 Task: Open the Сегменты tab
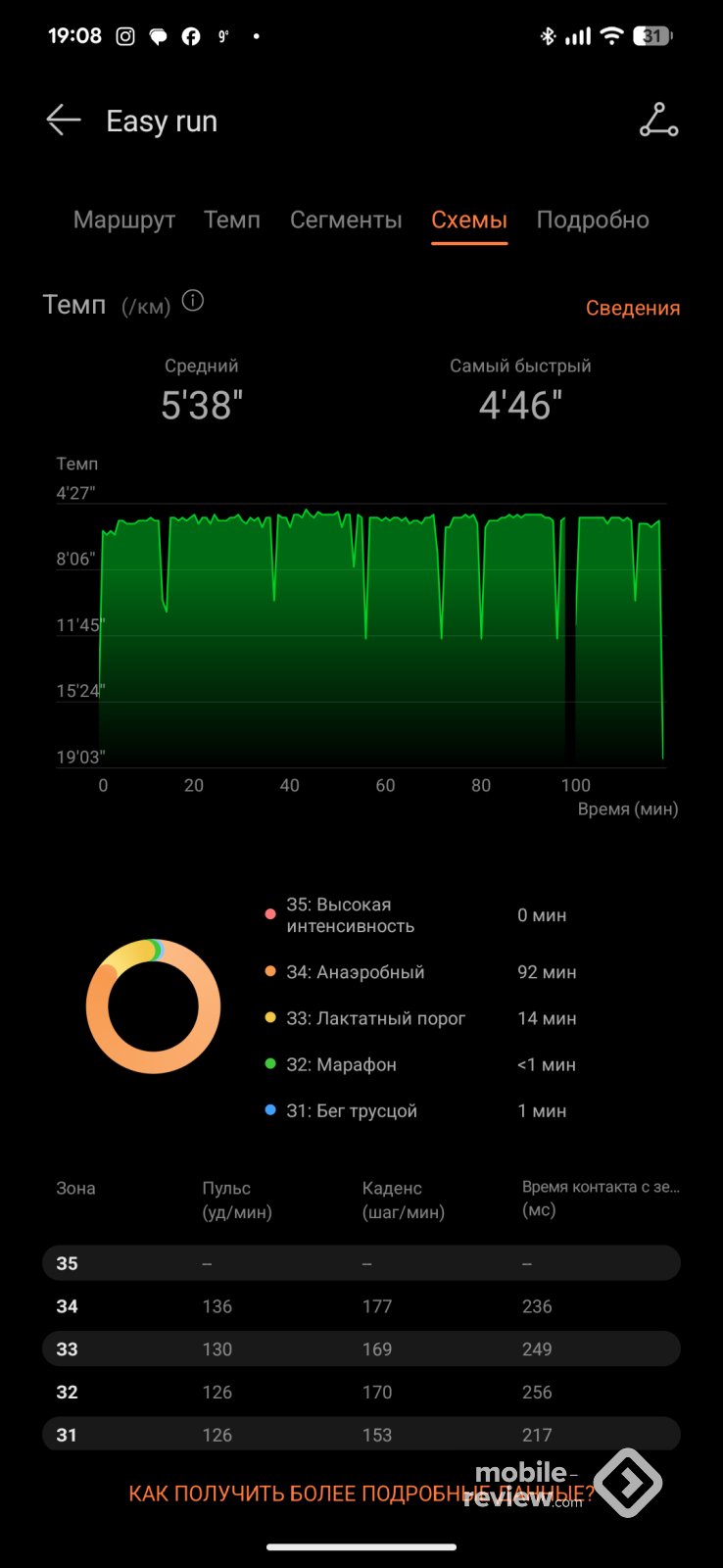pyautogui.click(x=346, y=220)
